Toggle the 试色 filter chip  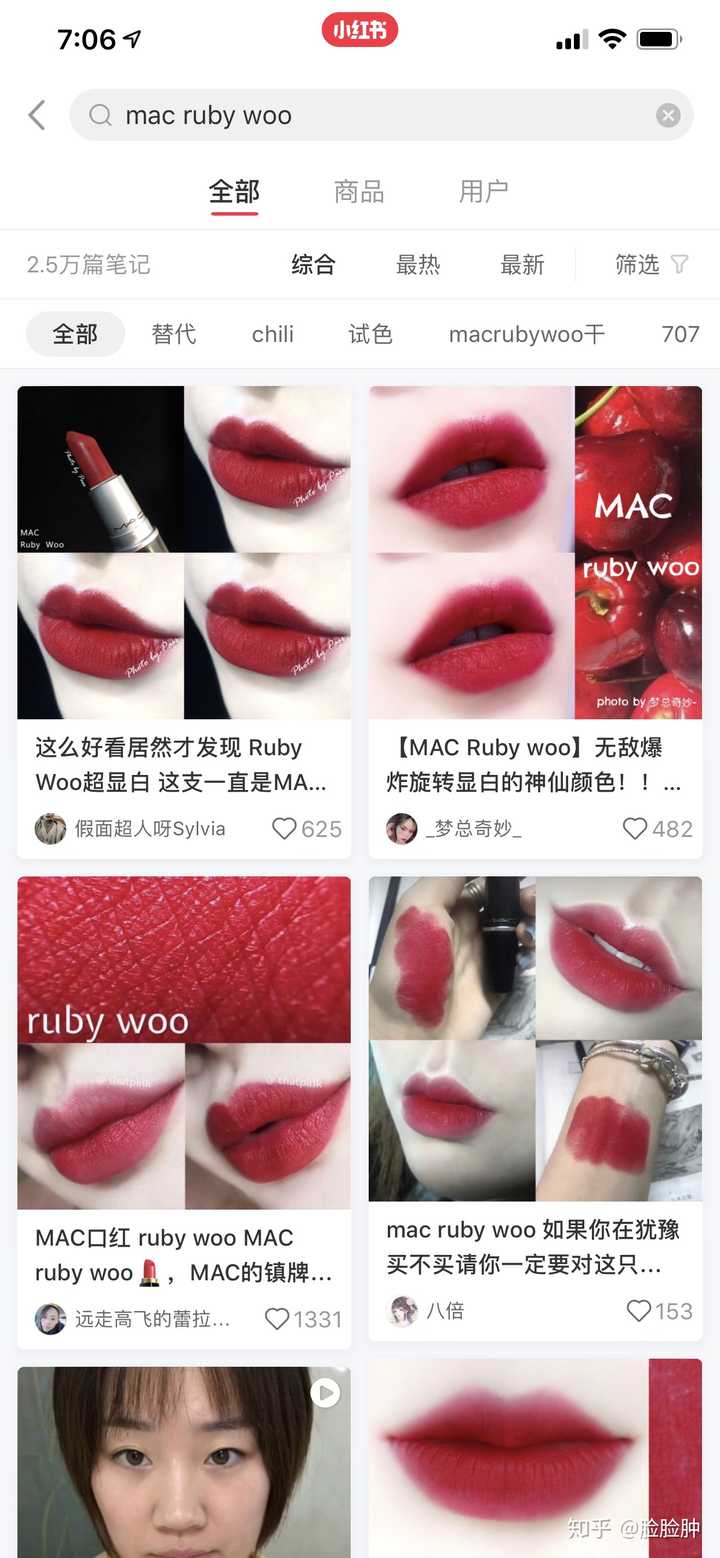369,334
